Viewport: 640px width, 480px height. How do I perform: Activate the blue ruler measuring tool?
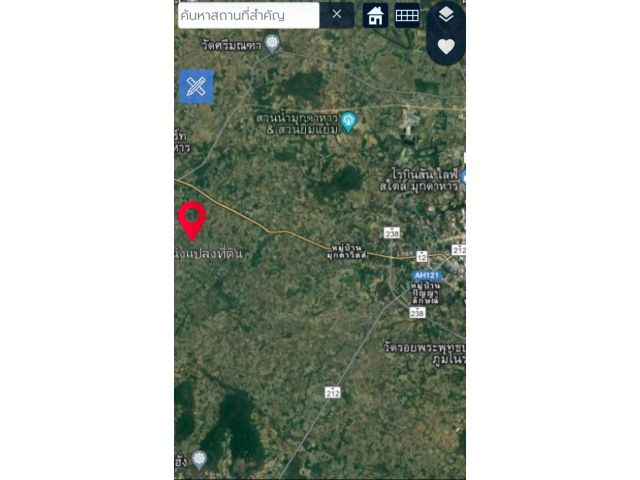coord(196,86)
